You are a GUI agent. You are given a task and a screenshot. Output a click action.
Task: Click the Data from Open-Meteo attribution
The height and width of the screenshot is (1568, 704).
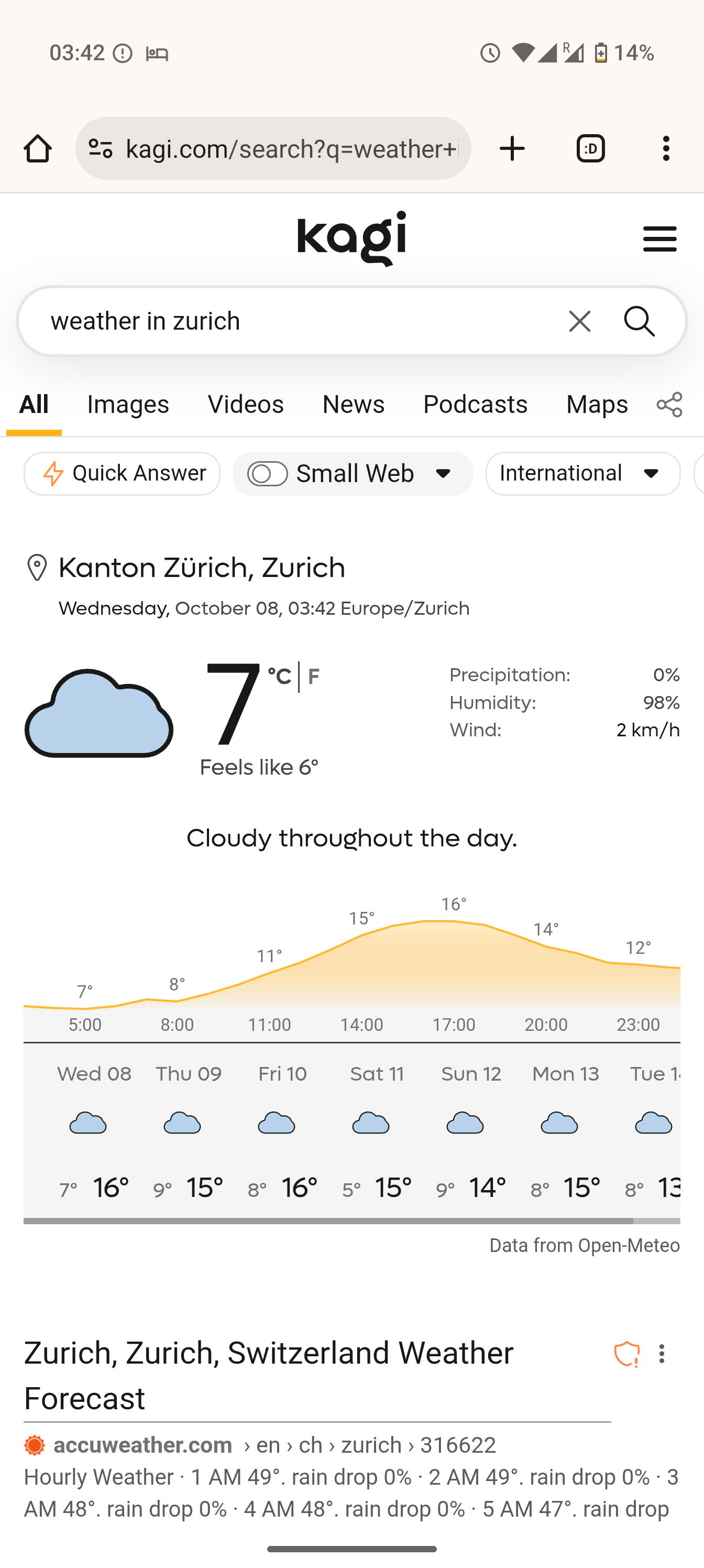click(x=584, y=1245)
